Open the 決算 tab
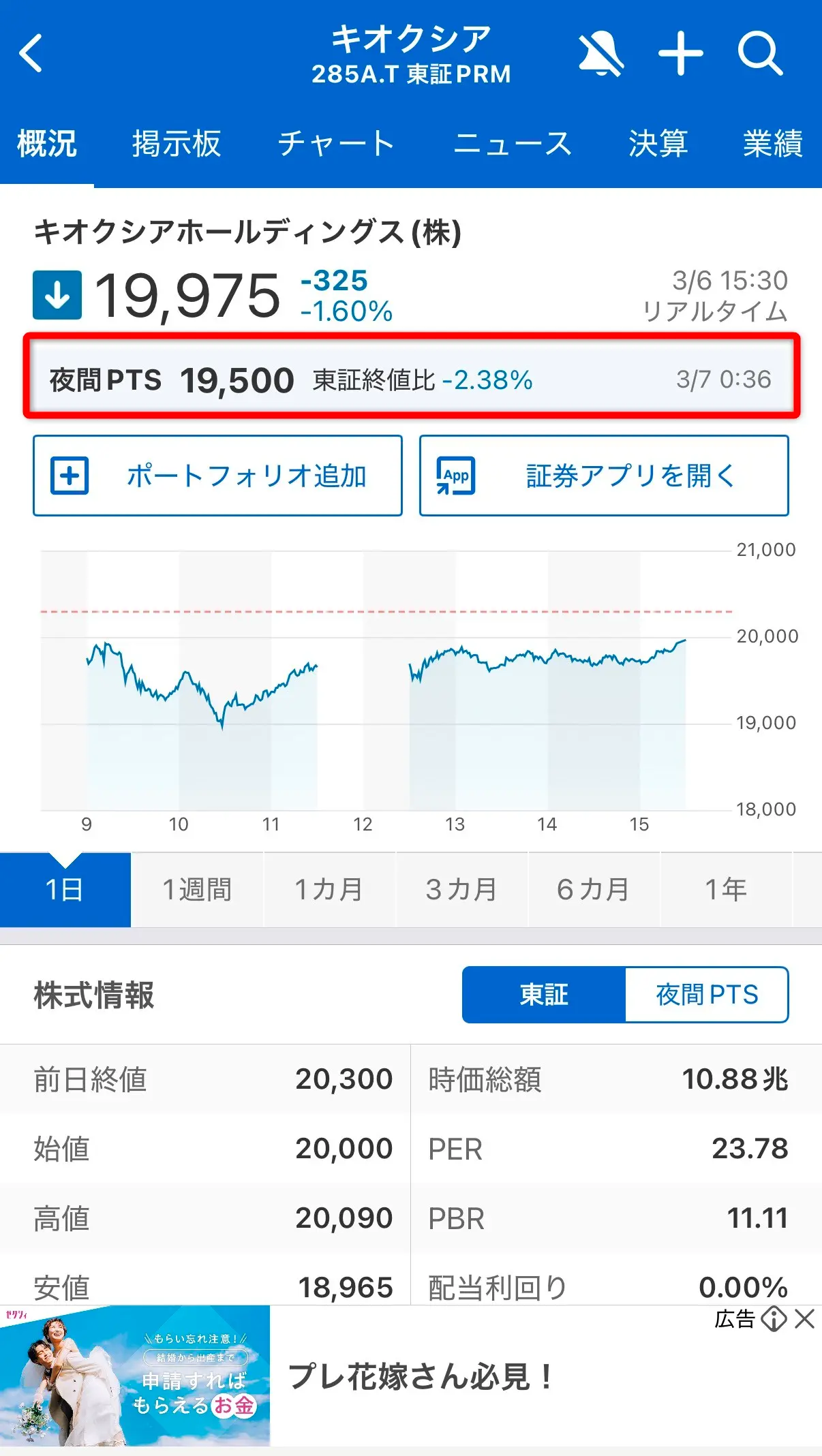822x1456 pixels. (x=658, y=144)
